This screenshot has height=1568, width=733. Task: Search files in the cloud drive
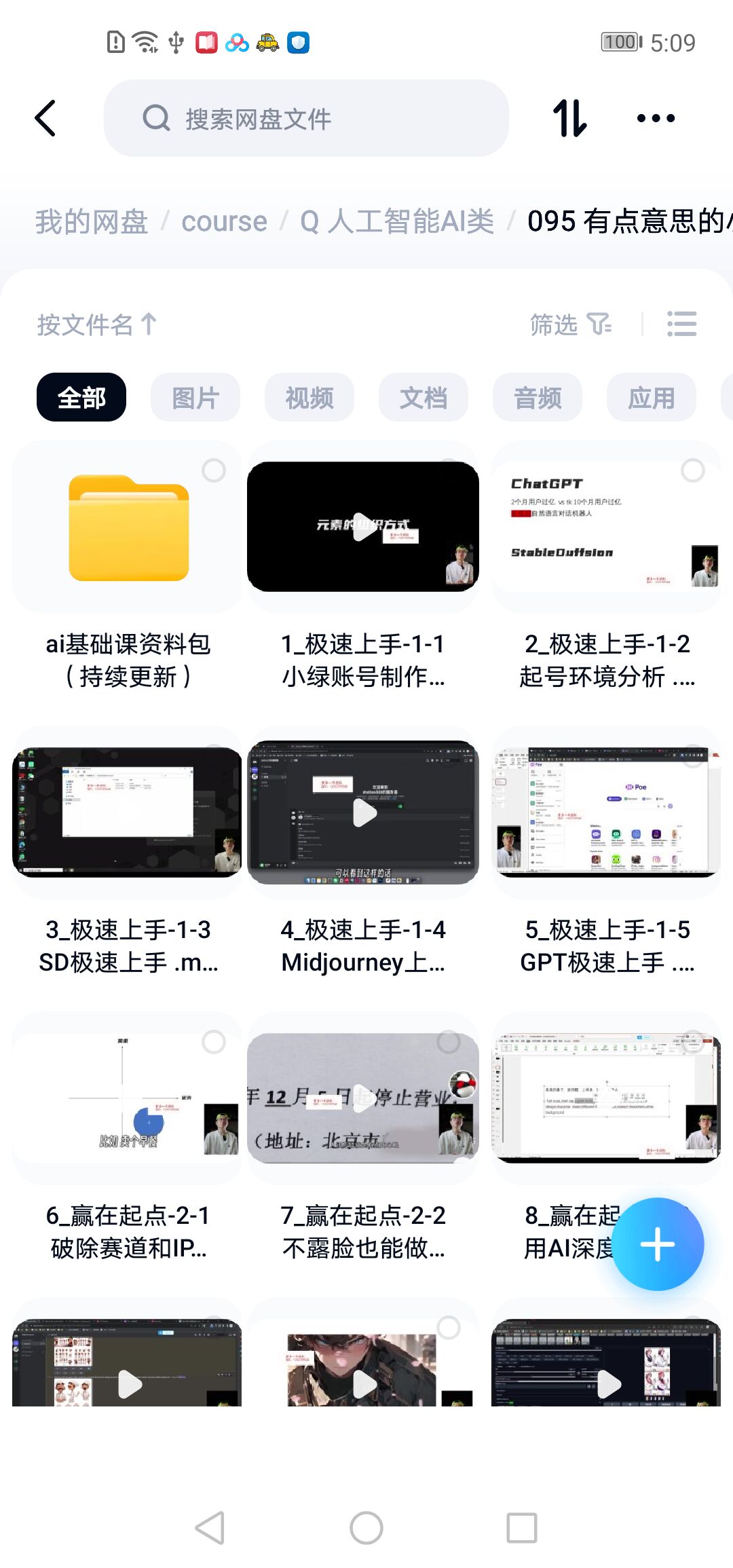[x=305, y=119]
